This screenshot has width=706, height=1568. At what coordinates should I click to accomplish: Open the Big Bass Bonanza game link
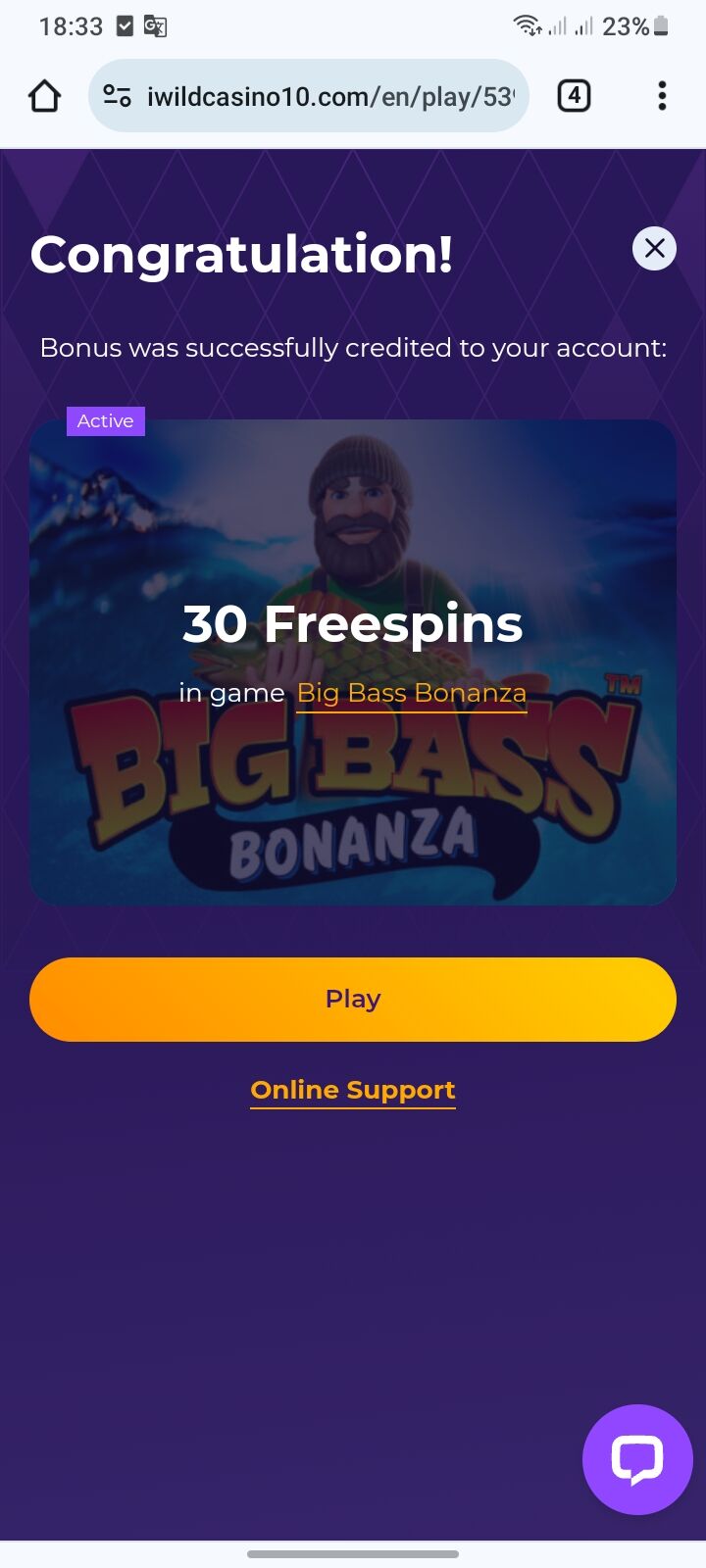(x=411, y=693)
